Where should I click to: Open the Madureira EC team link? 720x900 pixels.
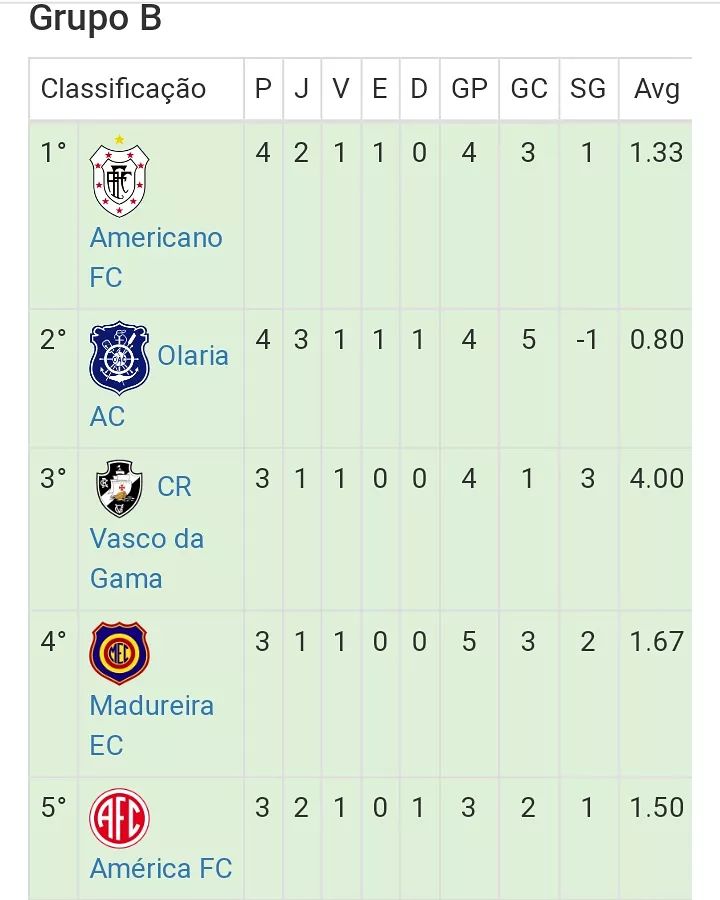tap(151, 706)
